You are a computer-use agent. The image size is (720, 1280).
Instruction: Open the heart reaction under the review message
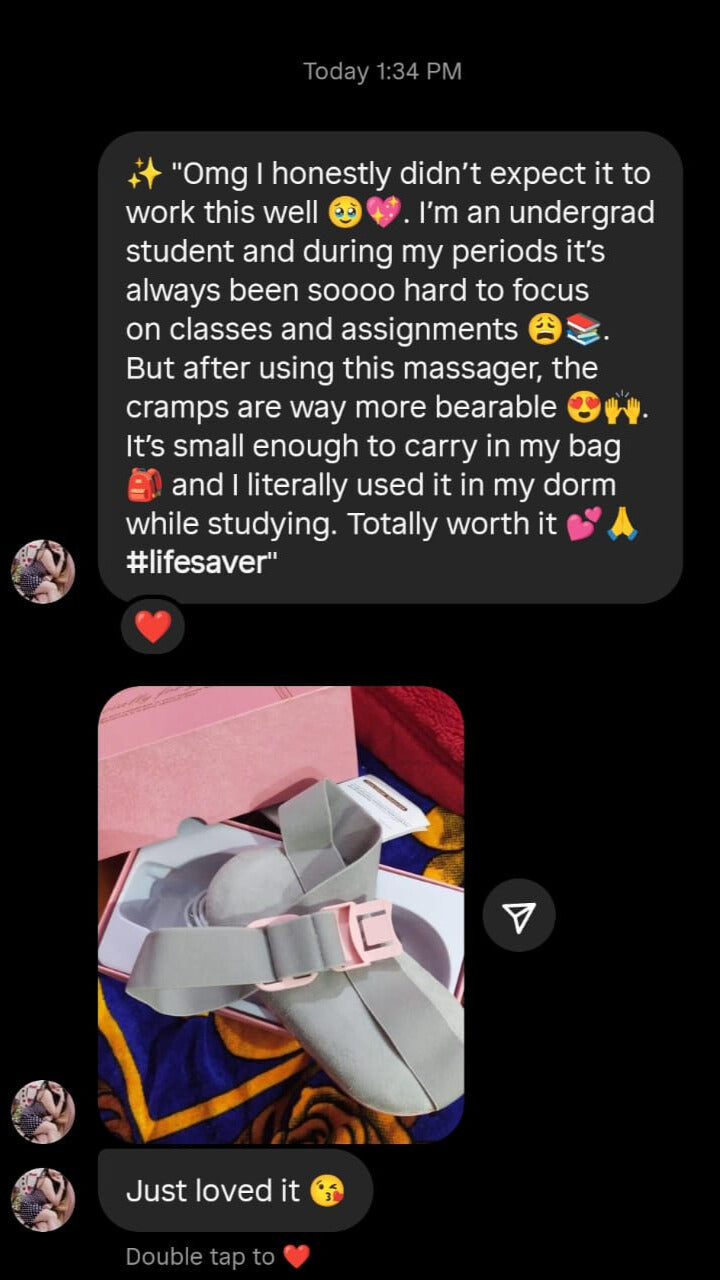(152, 627)
